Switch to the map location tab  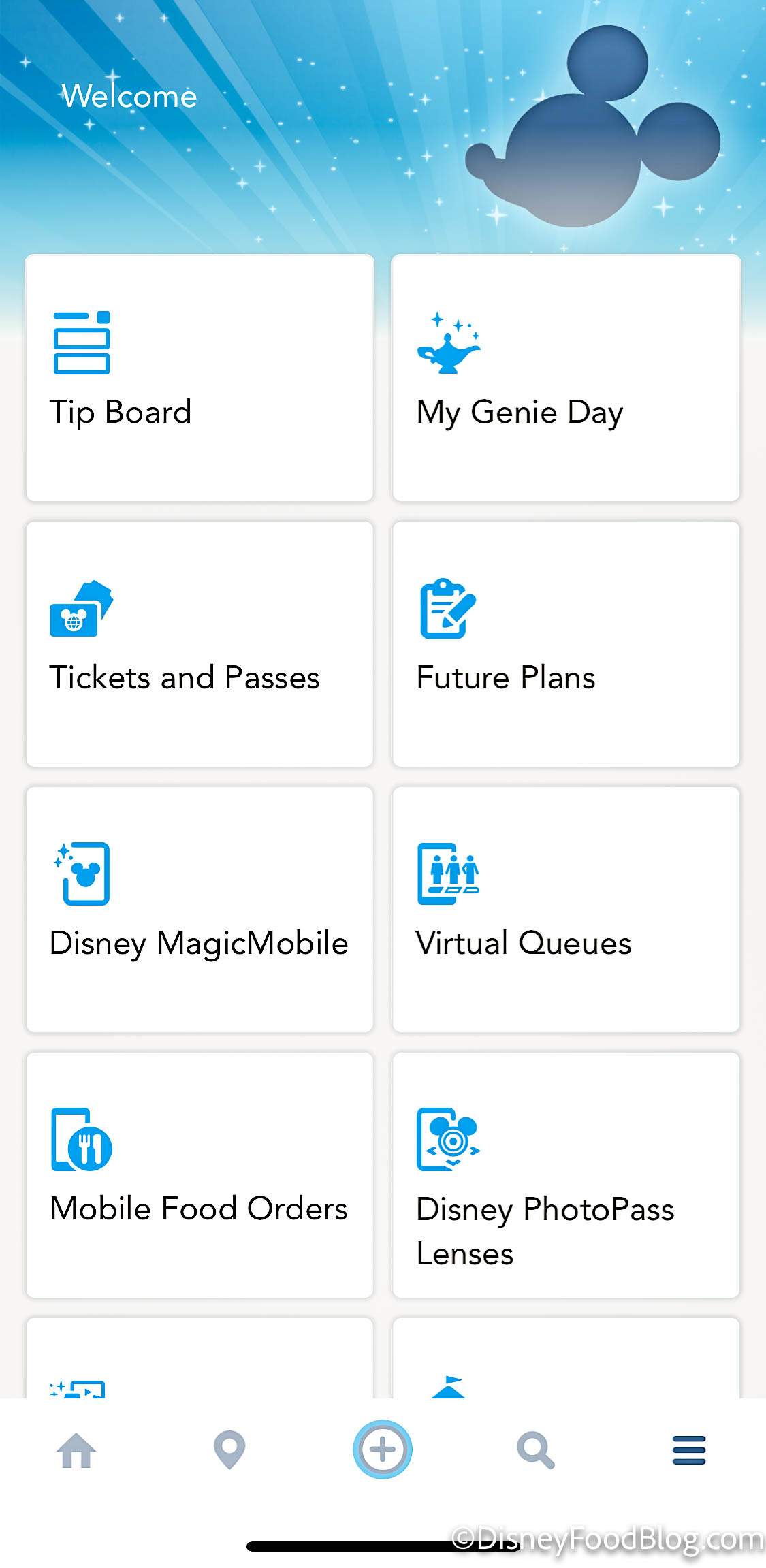[x=229, y=1450]
